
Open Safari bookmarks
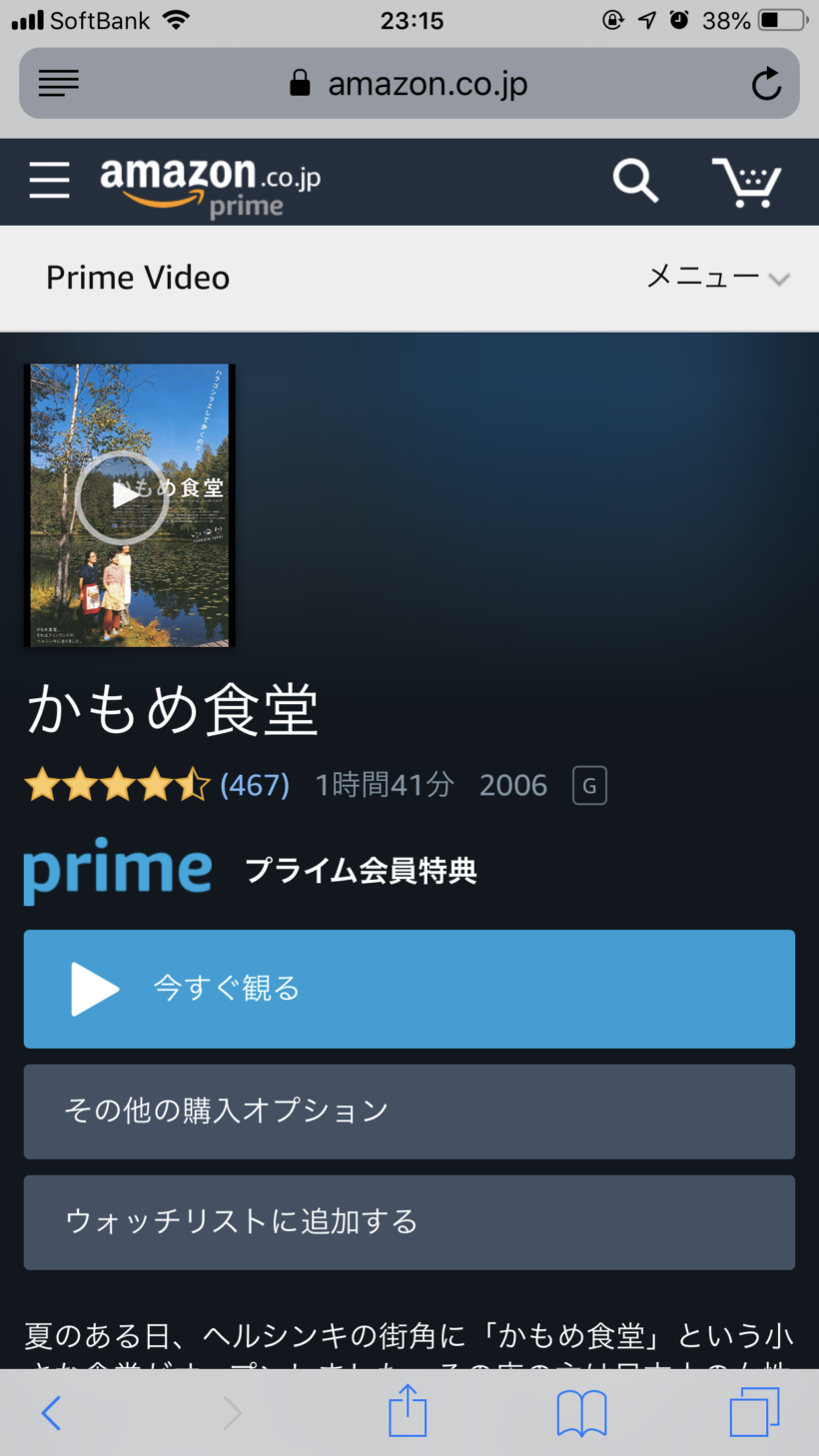pyautogui.click(x=581, y=1413)
